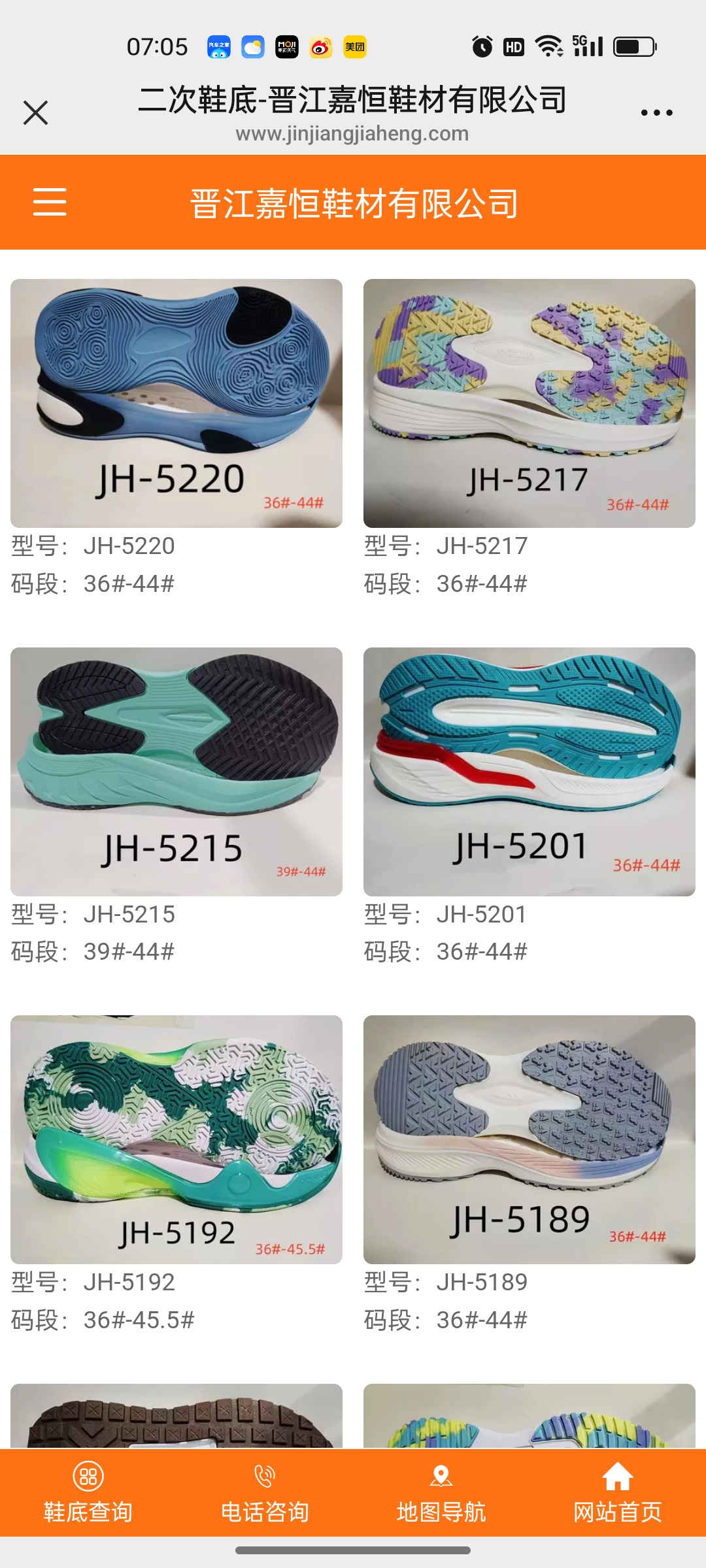The height and width of the screenshot is (1568, 706).
Task: Open 地图导航 map navigation
Action: (441, 1493)
